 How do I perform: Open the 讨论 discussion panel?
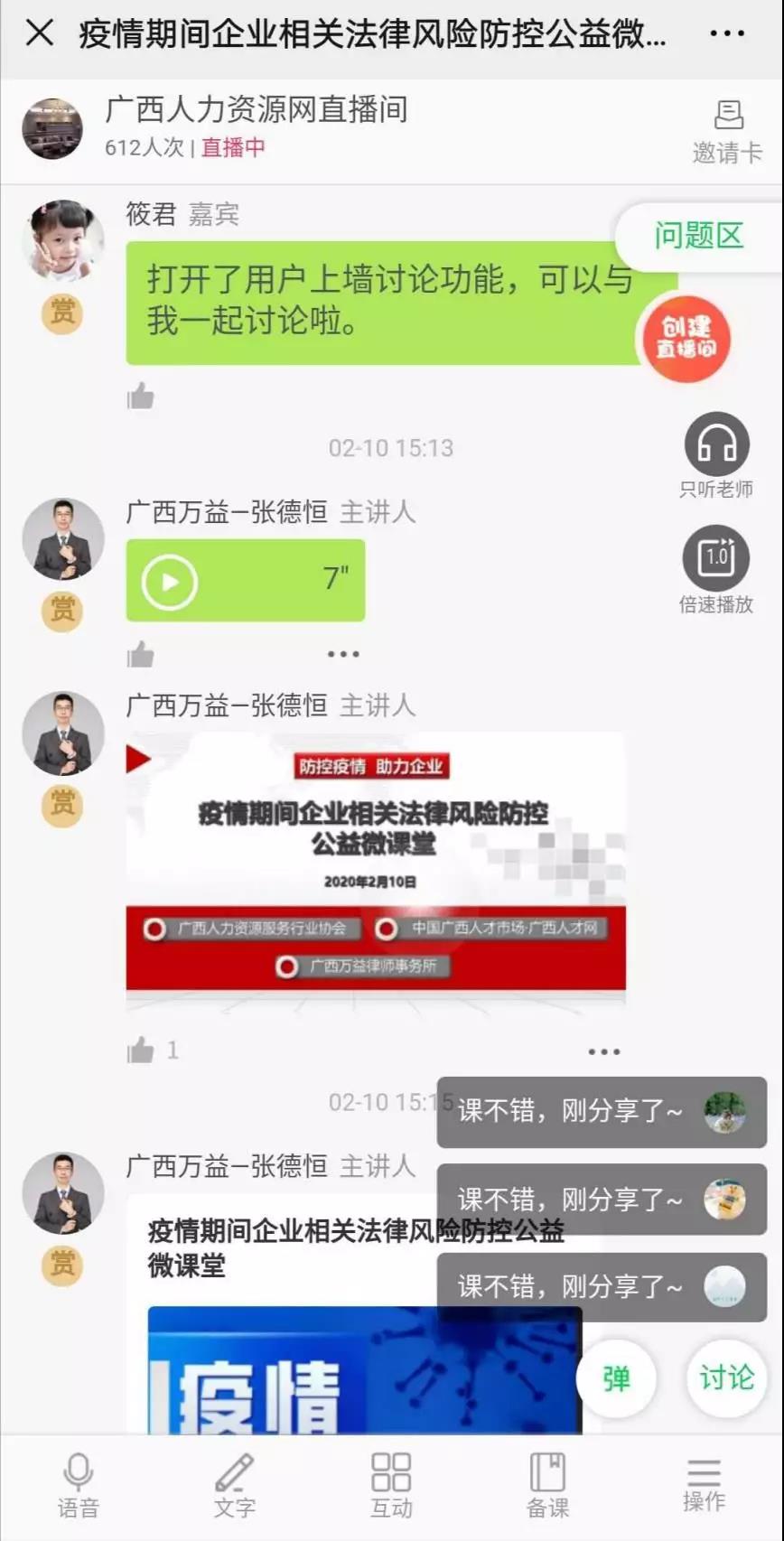click(726, 1378)
